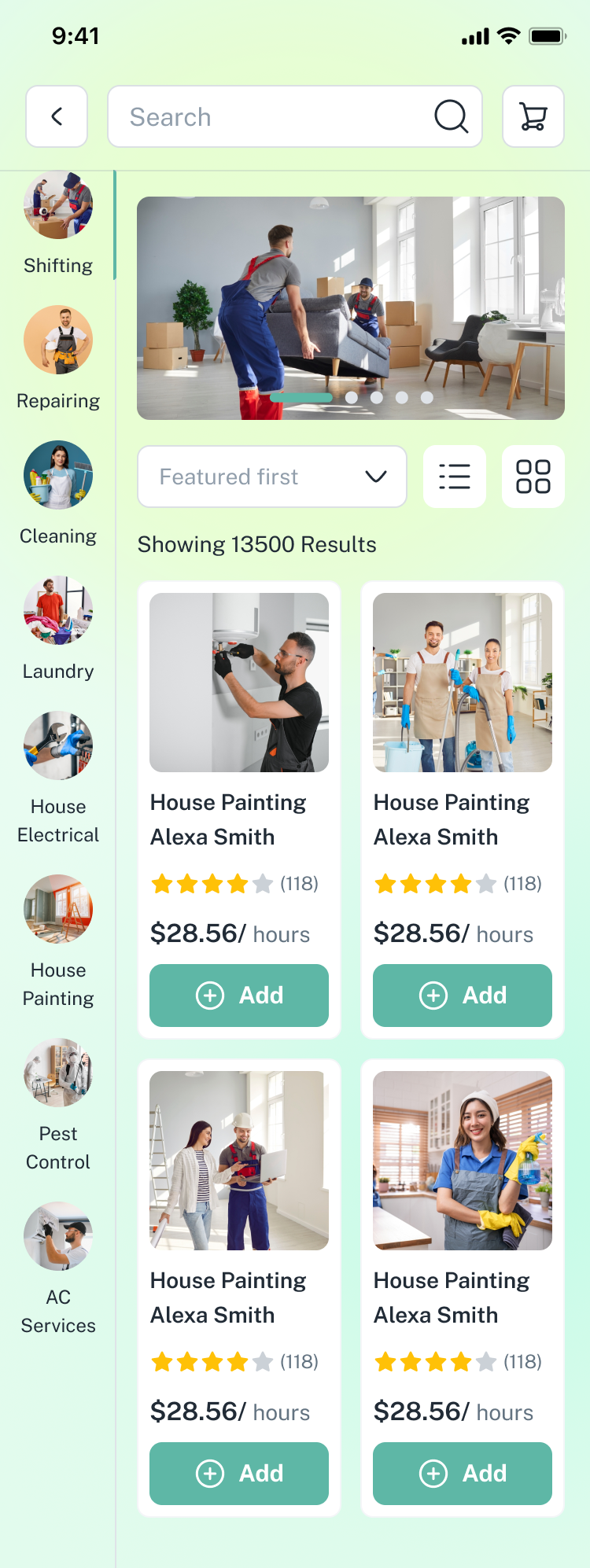Expand the Featured first sort dropdown
The width and height of the screenshot is (590, 1568).
(x=271, y=477)
